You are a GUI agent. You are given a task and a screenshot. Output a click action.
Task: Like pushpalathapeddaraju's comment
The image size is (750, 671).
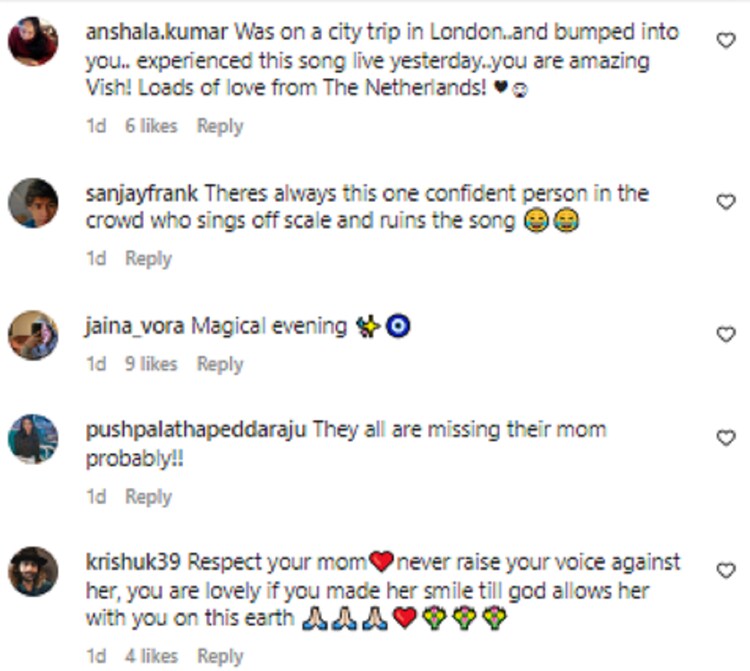727,438
